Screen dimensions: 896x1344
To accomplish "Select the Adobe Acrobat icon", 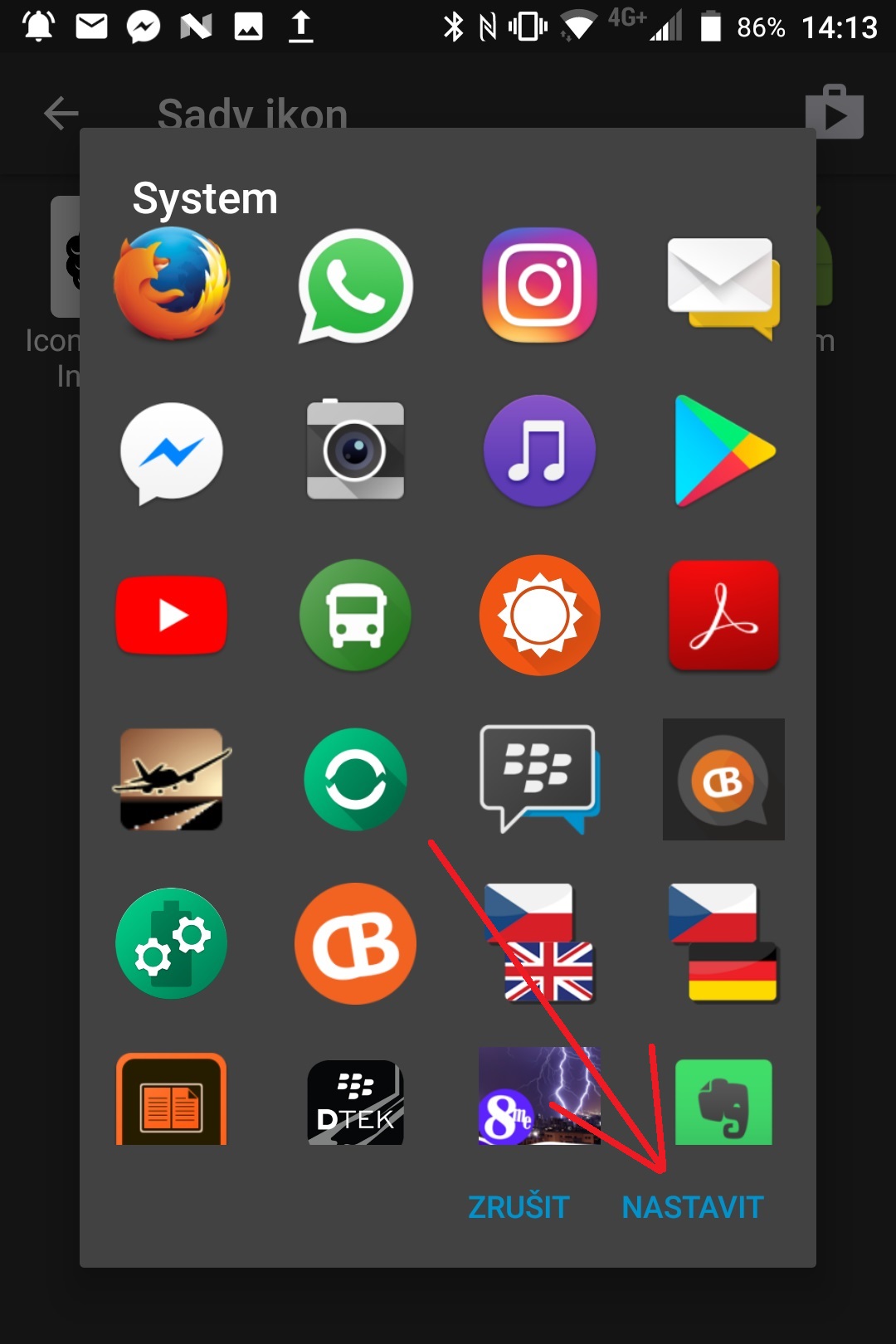I will [723, 616].
